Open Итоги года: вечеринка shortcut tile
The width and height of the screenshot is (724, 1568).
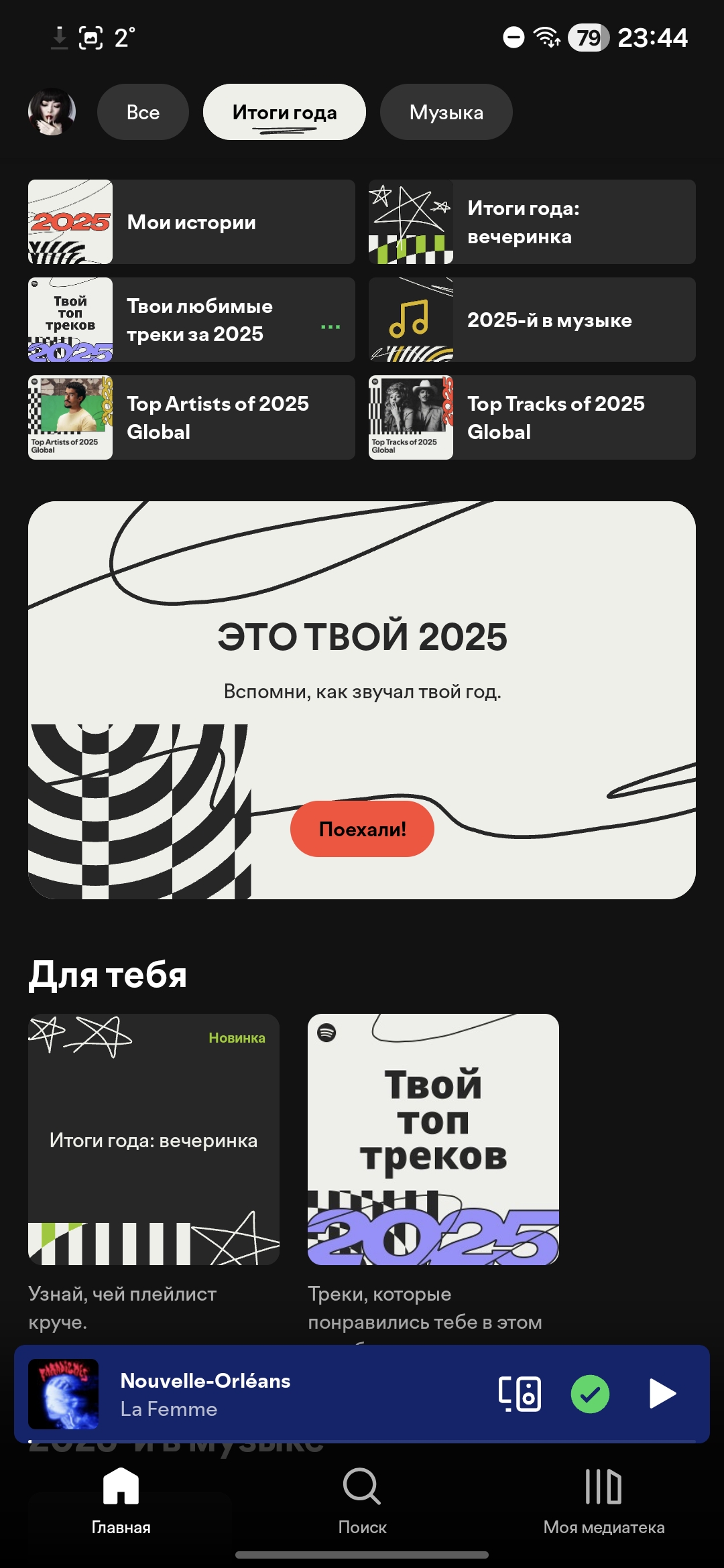pos(532,222)
